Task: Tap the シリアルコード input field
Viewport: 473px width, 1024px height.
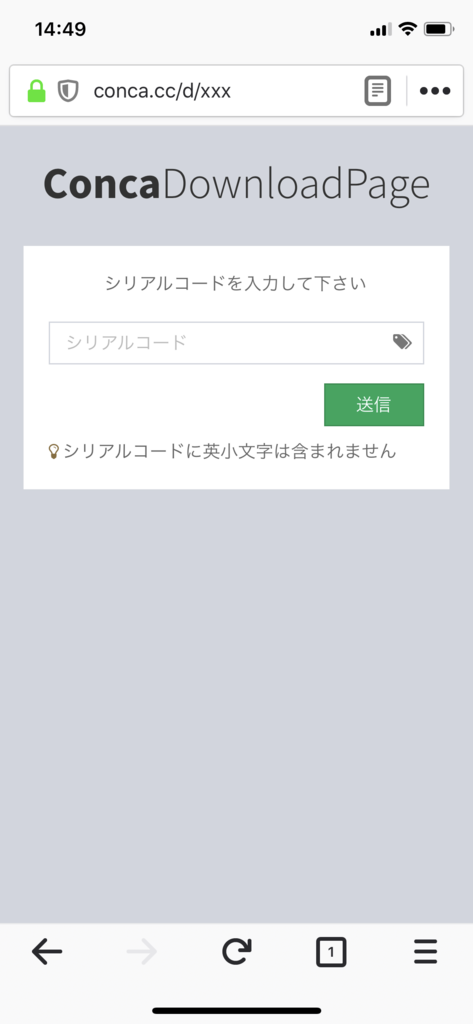Action: (236, 342)
